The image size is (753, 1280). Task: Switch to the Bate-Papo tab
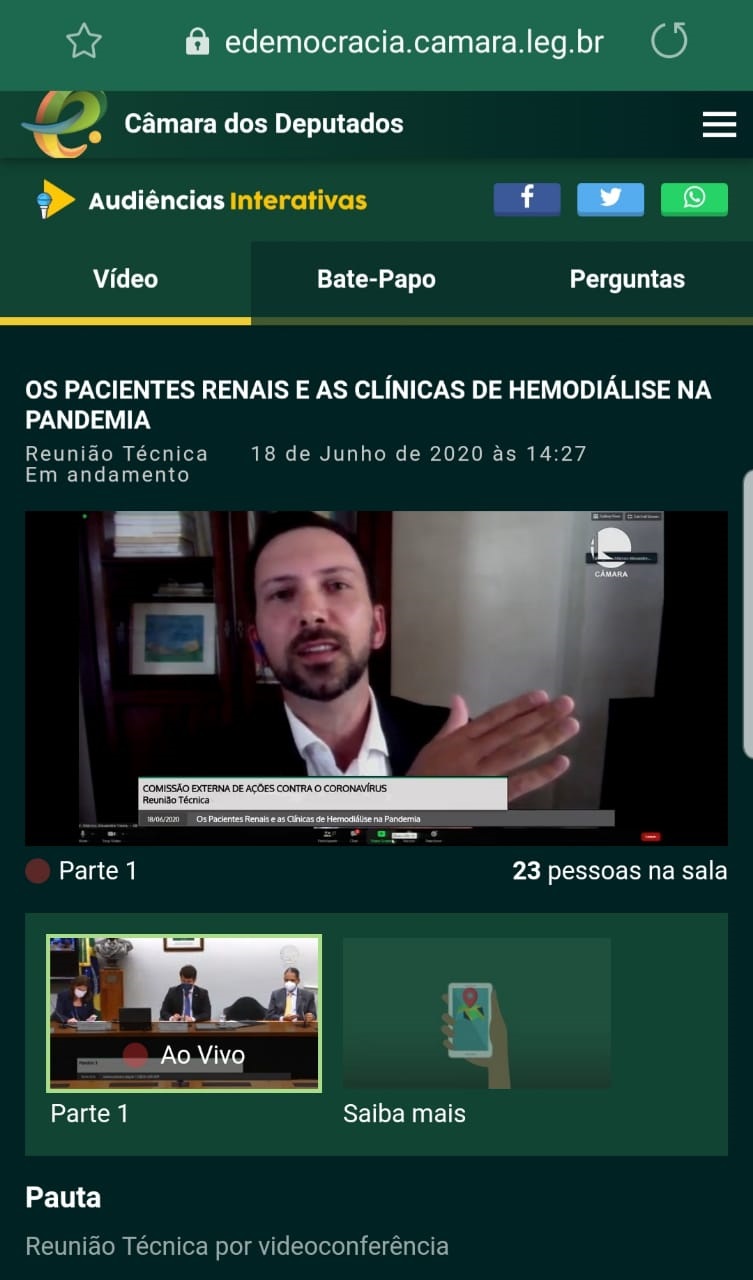(375, 279)
